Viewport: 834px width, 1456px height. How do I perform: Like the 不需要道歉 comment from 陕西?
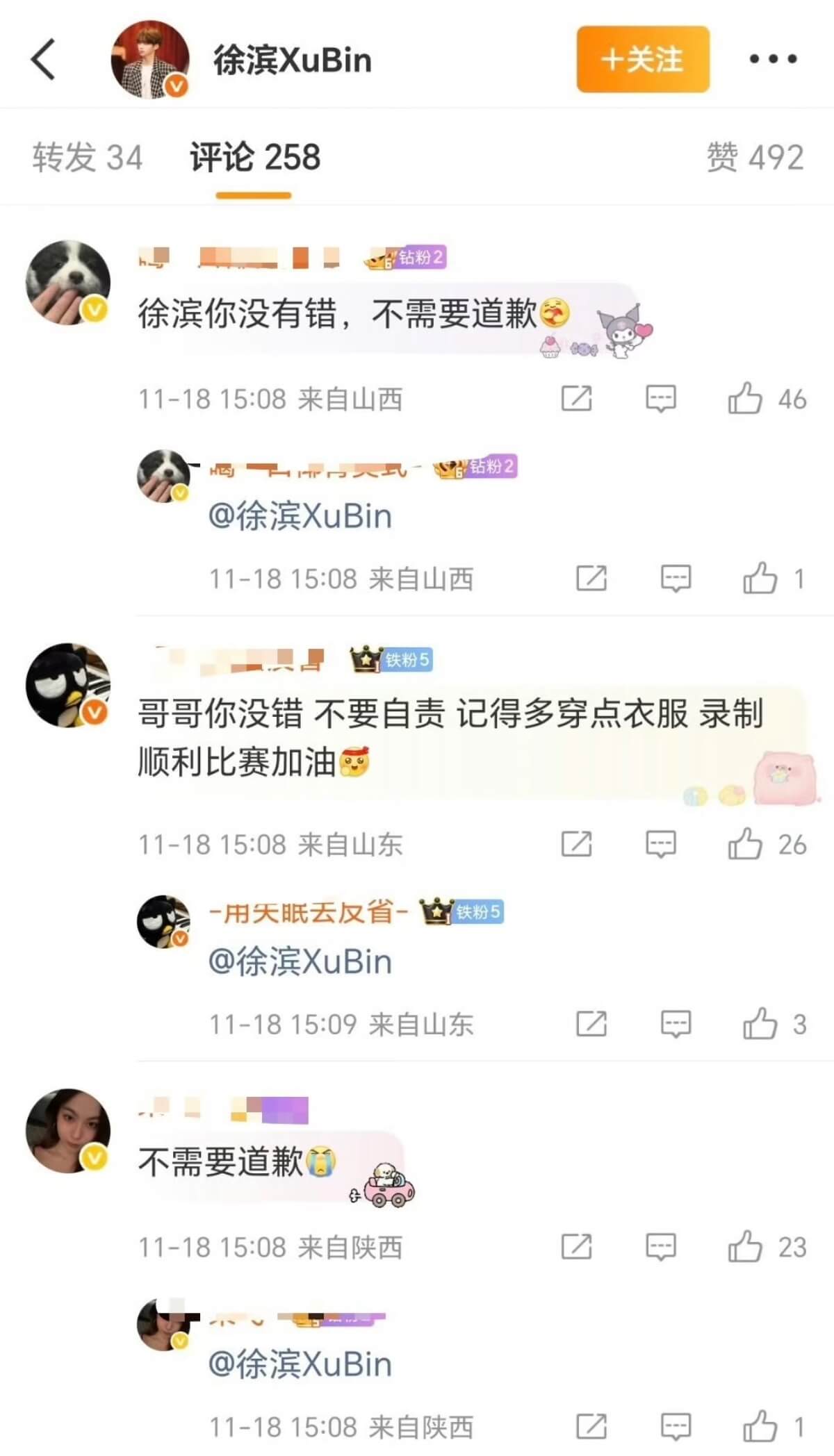pyautogui.click(x=745, y=1247)
